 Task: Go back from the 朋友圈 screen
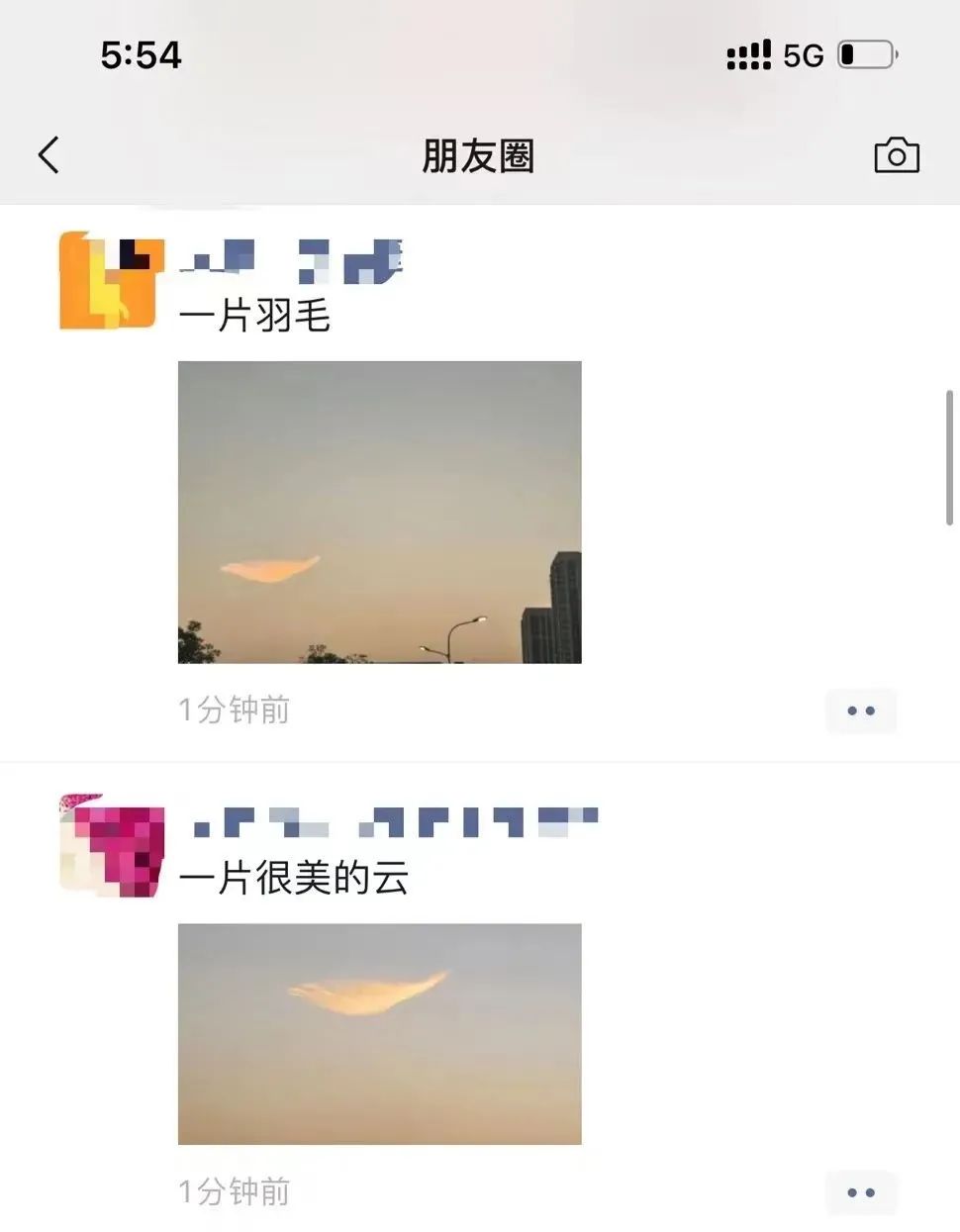point(48,155)
